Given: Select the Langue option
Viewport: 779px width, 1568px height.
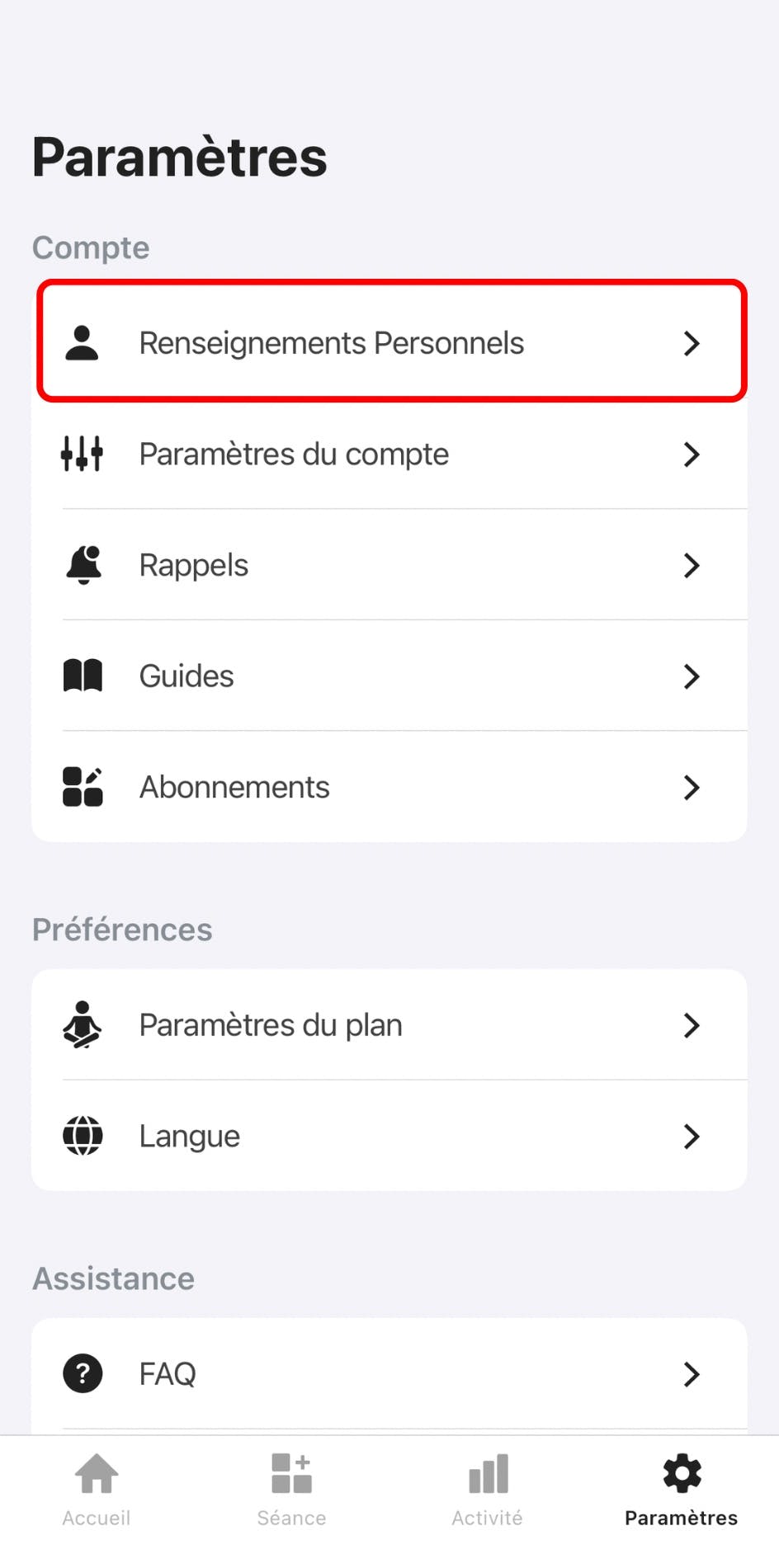Looking at the screenshot, I should 389,1136.
